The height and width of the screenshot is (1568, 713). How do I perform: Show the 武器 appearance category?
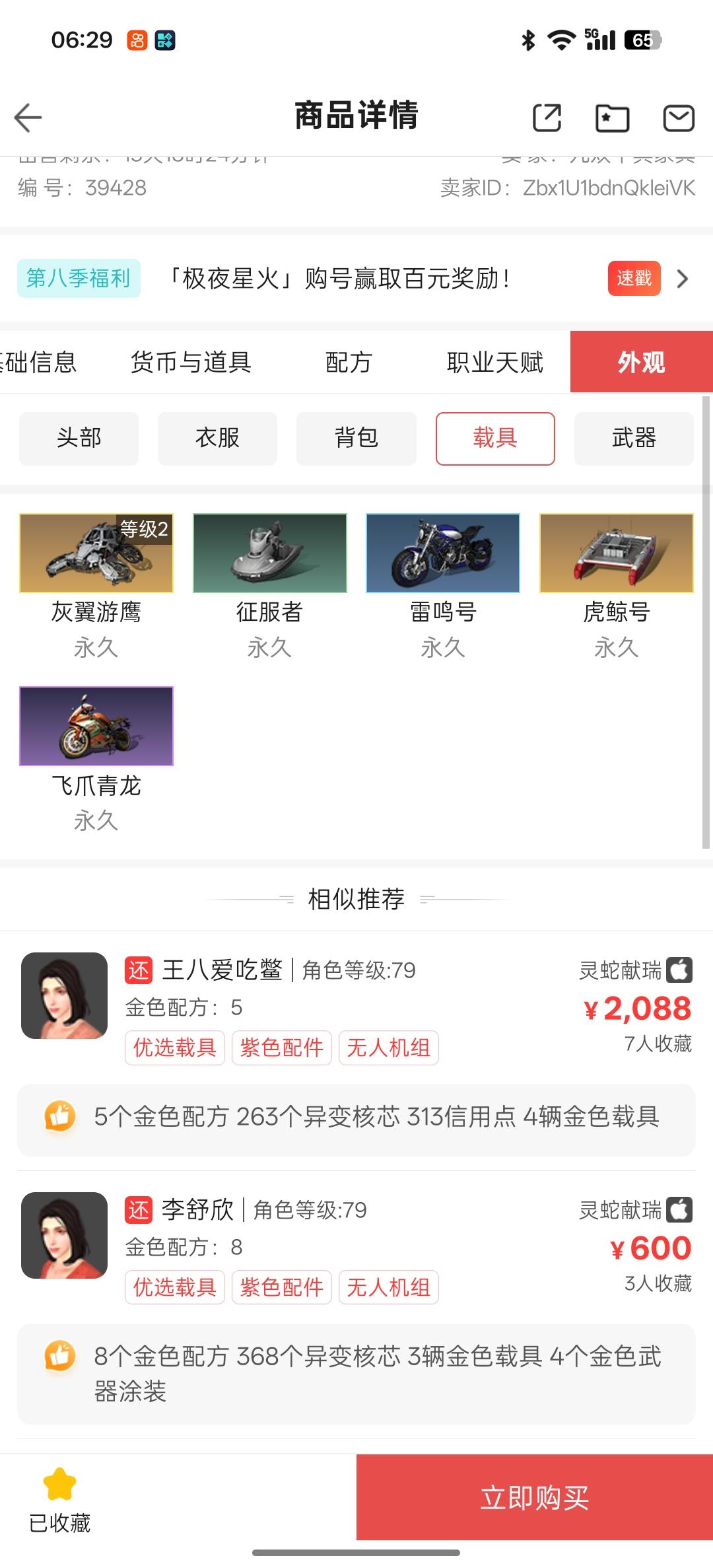[x=634, y=439]
